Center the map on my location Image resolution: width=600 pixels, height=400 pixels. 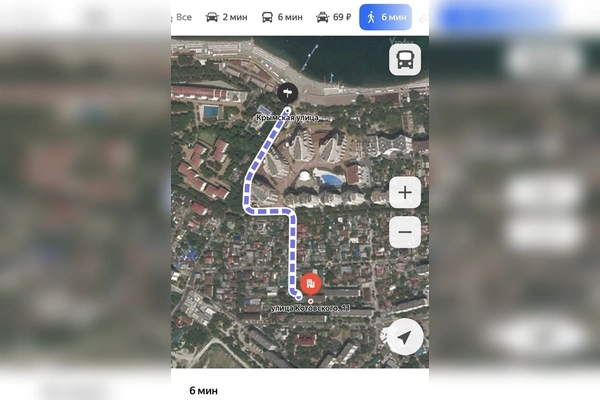405,338
